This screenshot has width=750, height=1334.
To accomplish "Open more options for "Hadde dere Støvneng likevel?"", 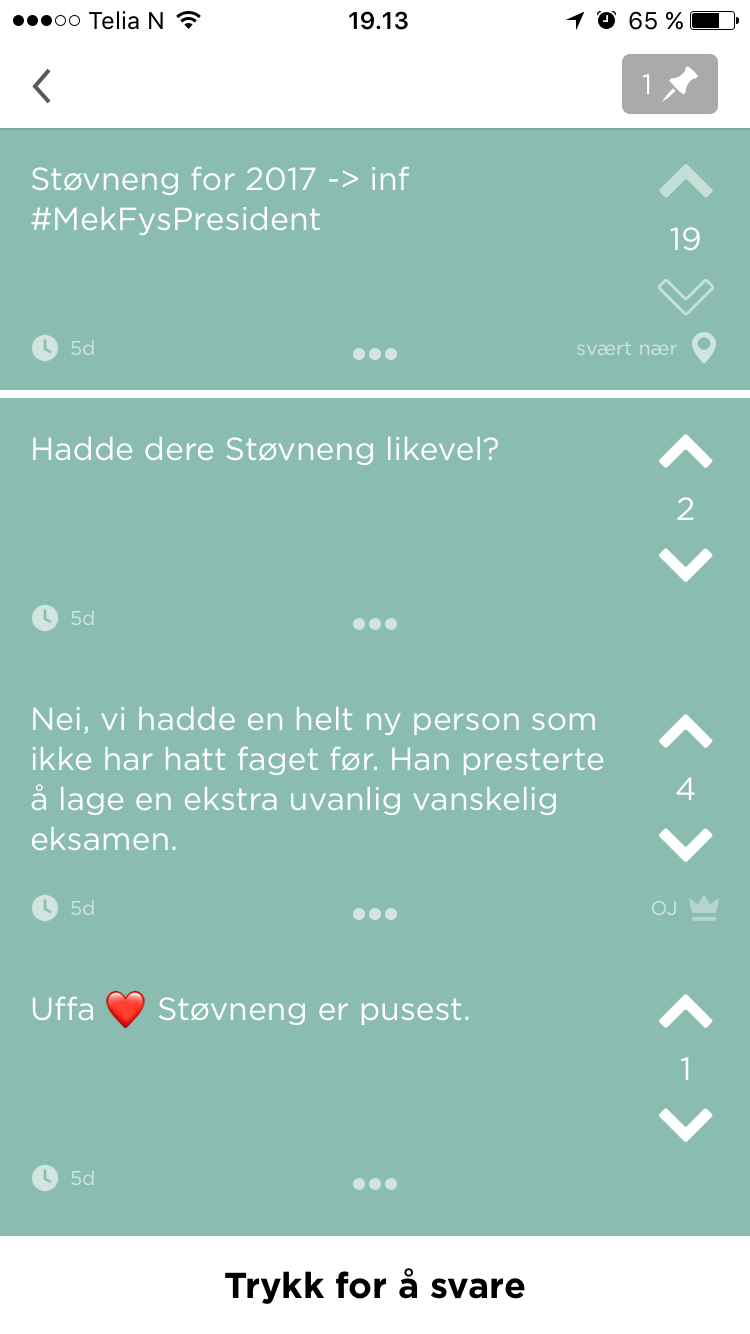I will (x=375, y=623).
